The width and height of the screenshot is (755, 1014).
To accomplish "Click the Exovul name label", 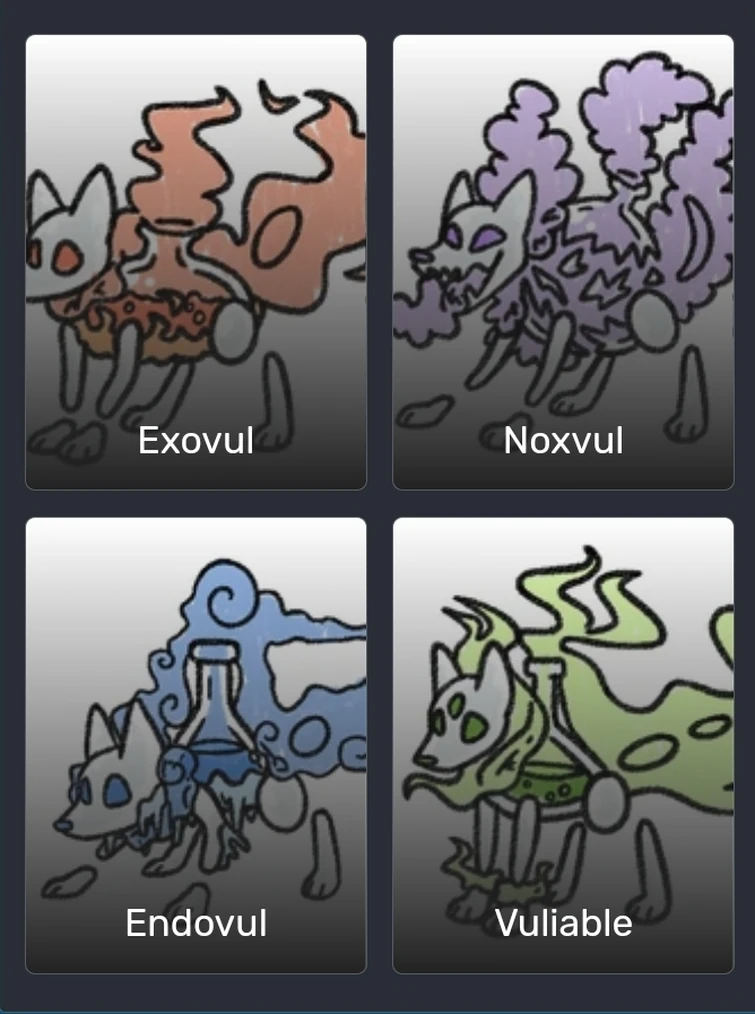I will coord(196,442).
